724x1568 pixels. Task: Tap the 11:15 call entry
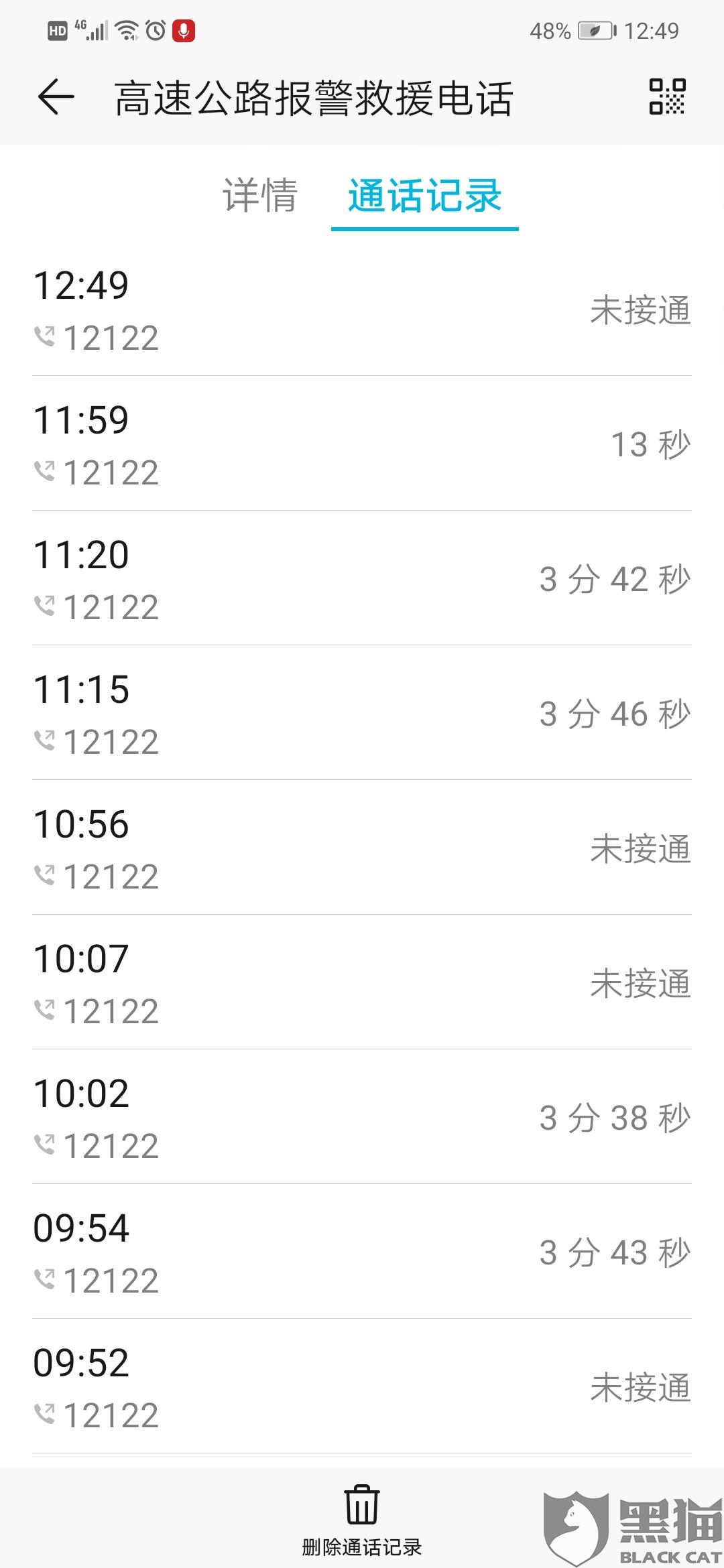(x=362, y=714)
